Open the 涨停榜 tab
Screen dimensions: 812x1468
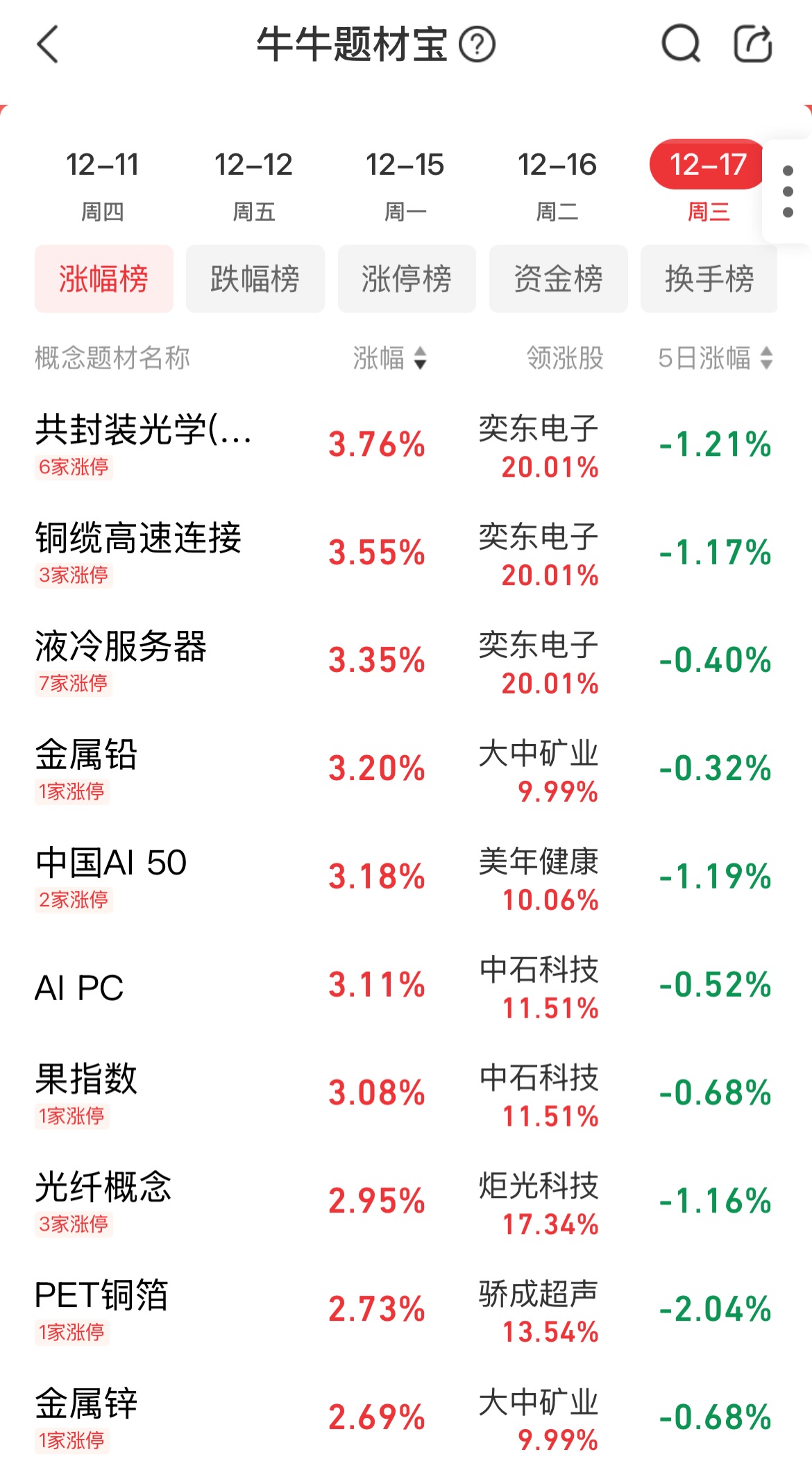coord(407,279)
